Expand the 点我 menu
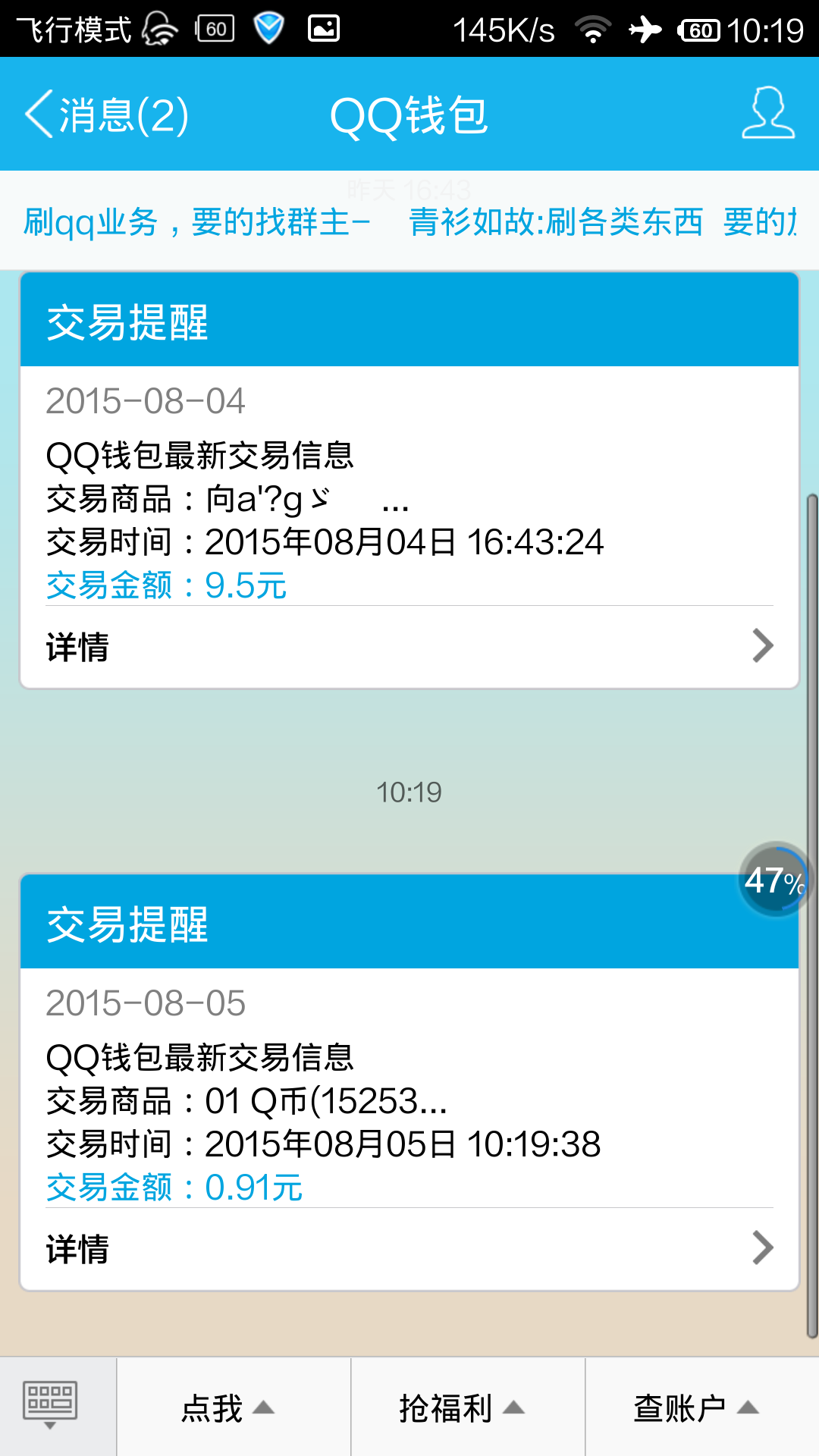Image resolution: width=819 pixels, height=1456 pixels. [x=227, y=1407]
